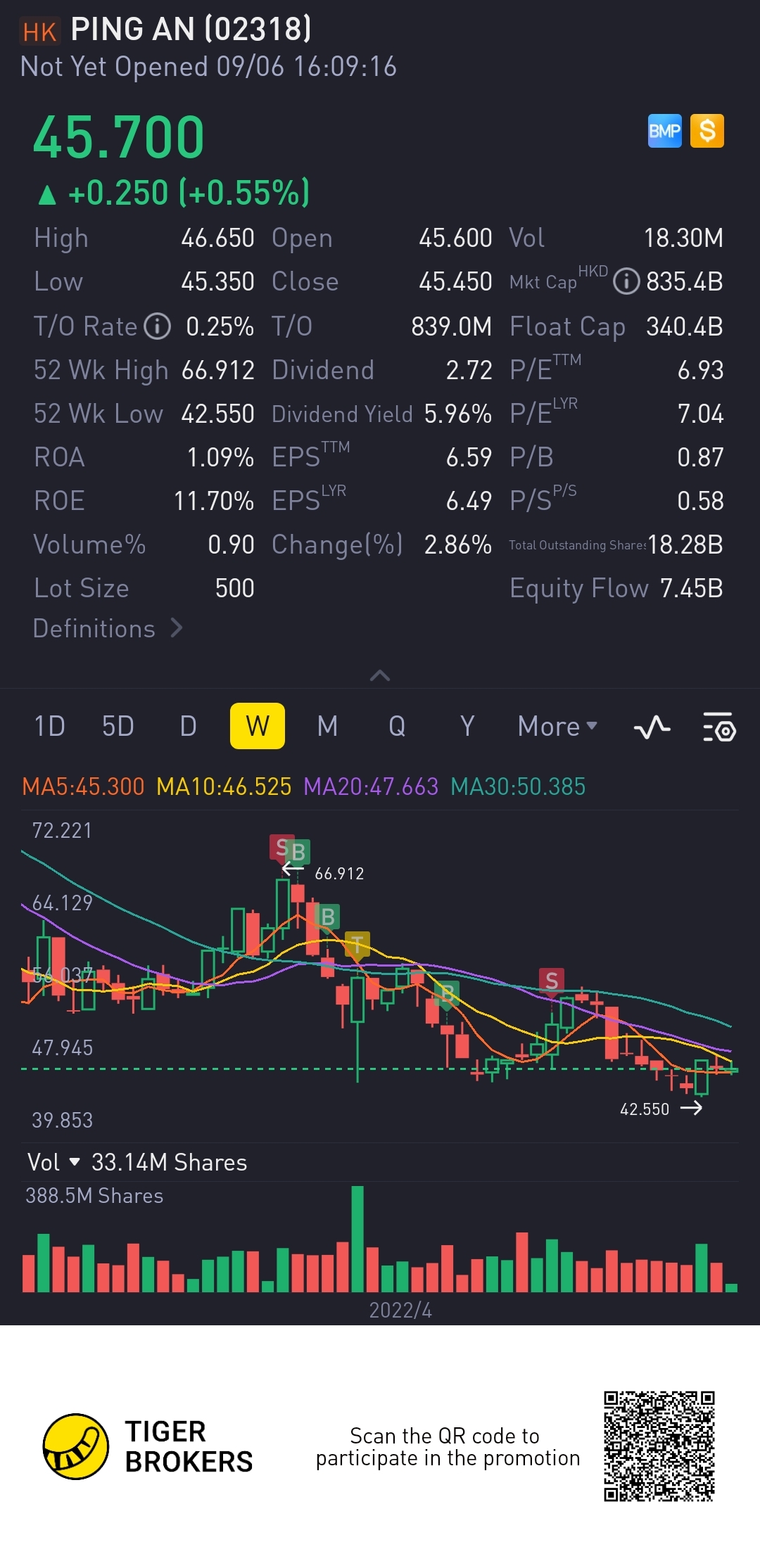Tap the BMP quote badge

point(664,132)
